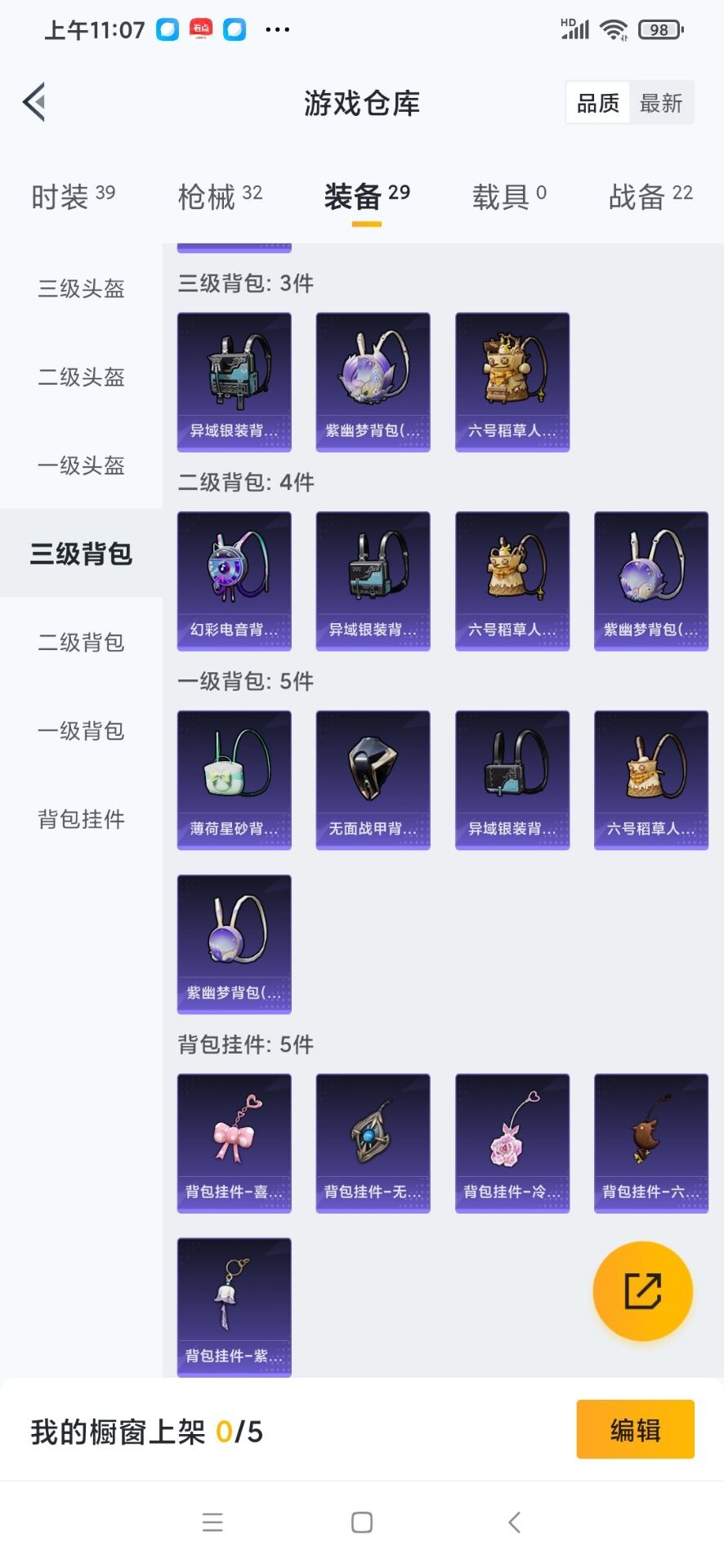View the rose 背包挂件-冷 pendant
724x1568 pixels.
point(512,1143)
